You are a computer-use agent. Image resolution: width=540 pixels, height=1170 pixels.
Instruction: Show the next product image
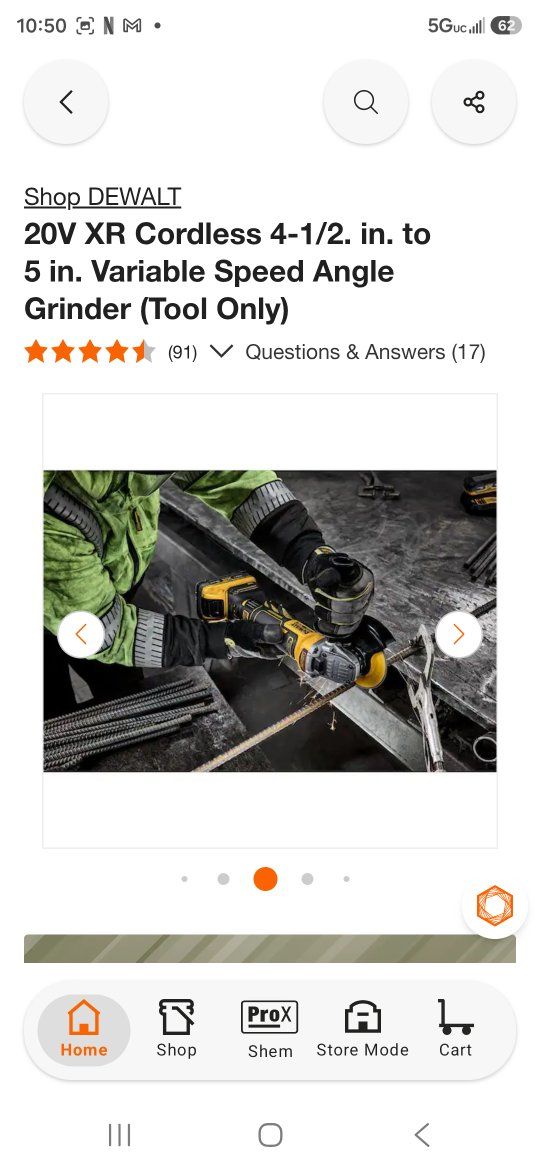pyautogui.click(x=459, y=634)
